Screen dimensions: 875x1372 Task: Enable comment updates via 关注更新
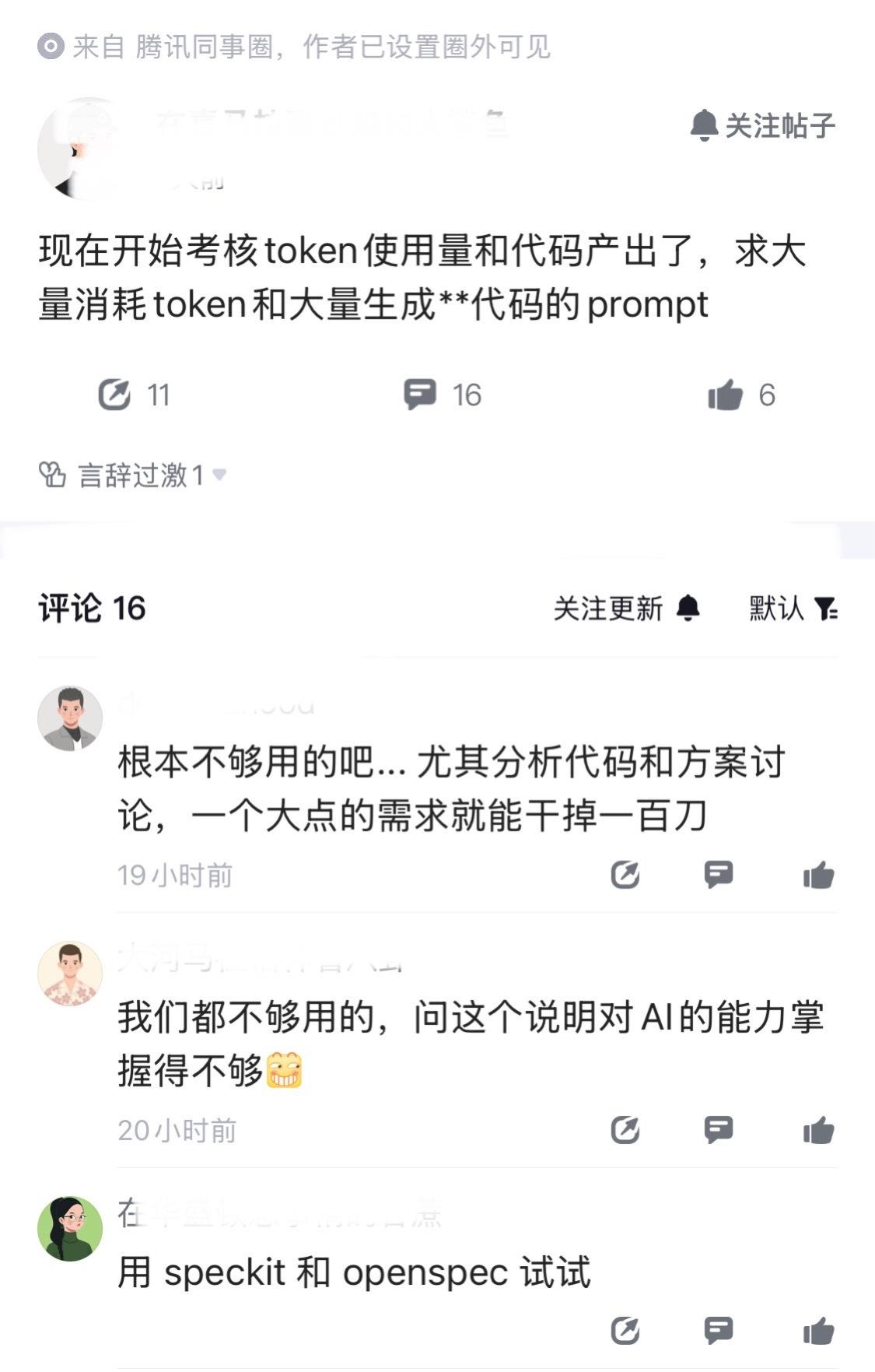(605, 611)
